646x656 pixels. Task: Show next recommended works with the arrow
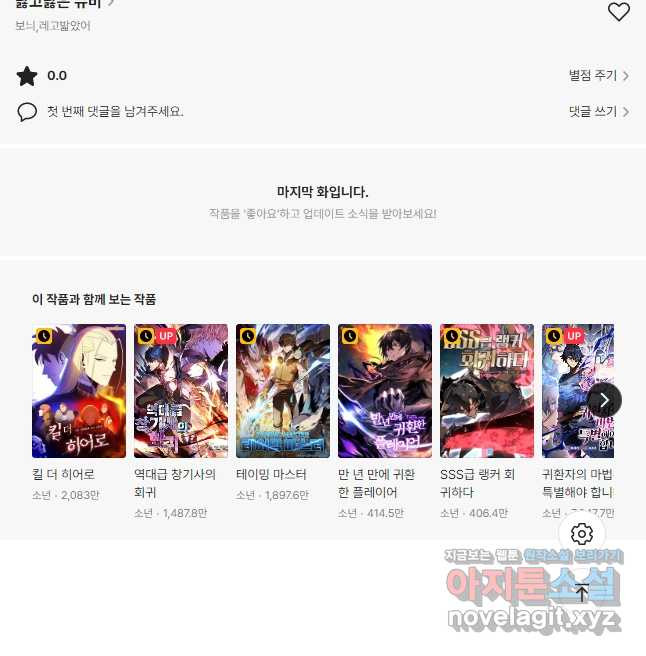coord(604,400)
